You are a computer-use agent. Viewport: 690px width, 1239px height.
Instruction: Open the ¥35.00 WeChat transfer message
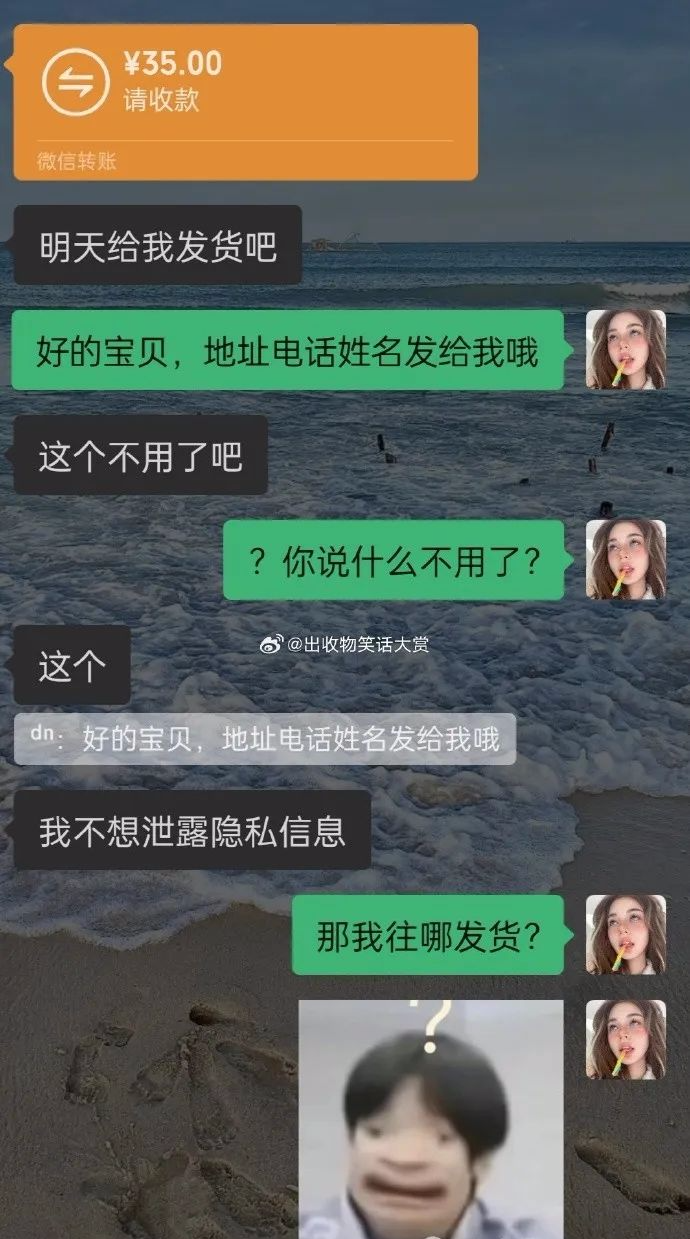245,102
